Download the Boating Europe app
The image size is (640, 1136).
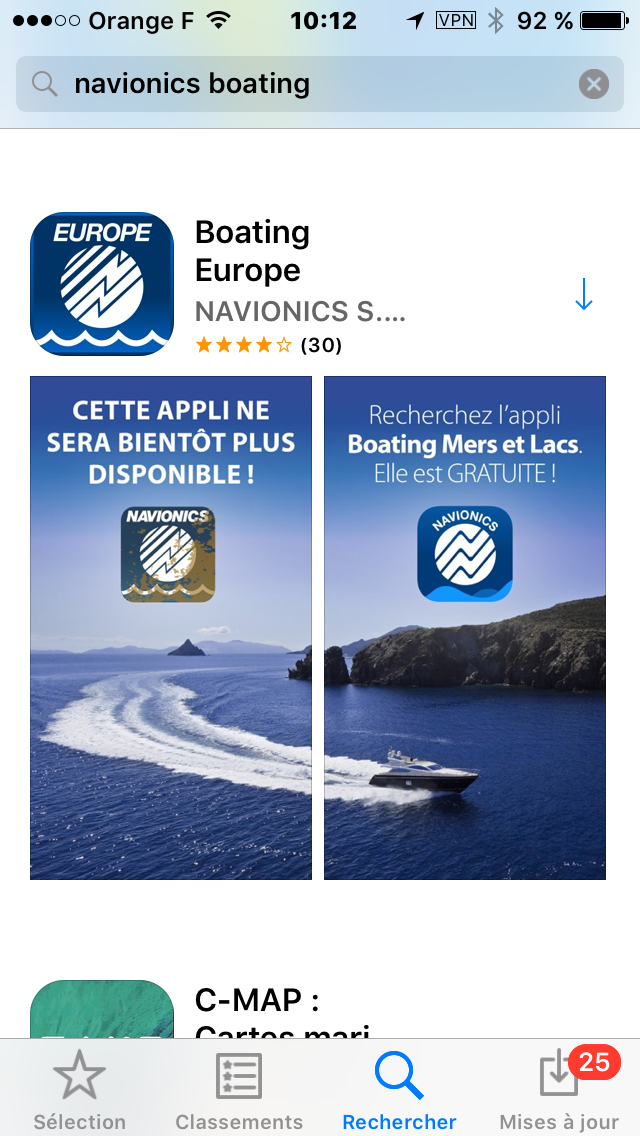[583, 294]
